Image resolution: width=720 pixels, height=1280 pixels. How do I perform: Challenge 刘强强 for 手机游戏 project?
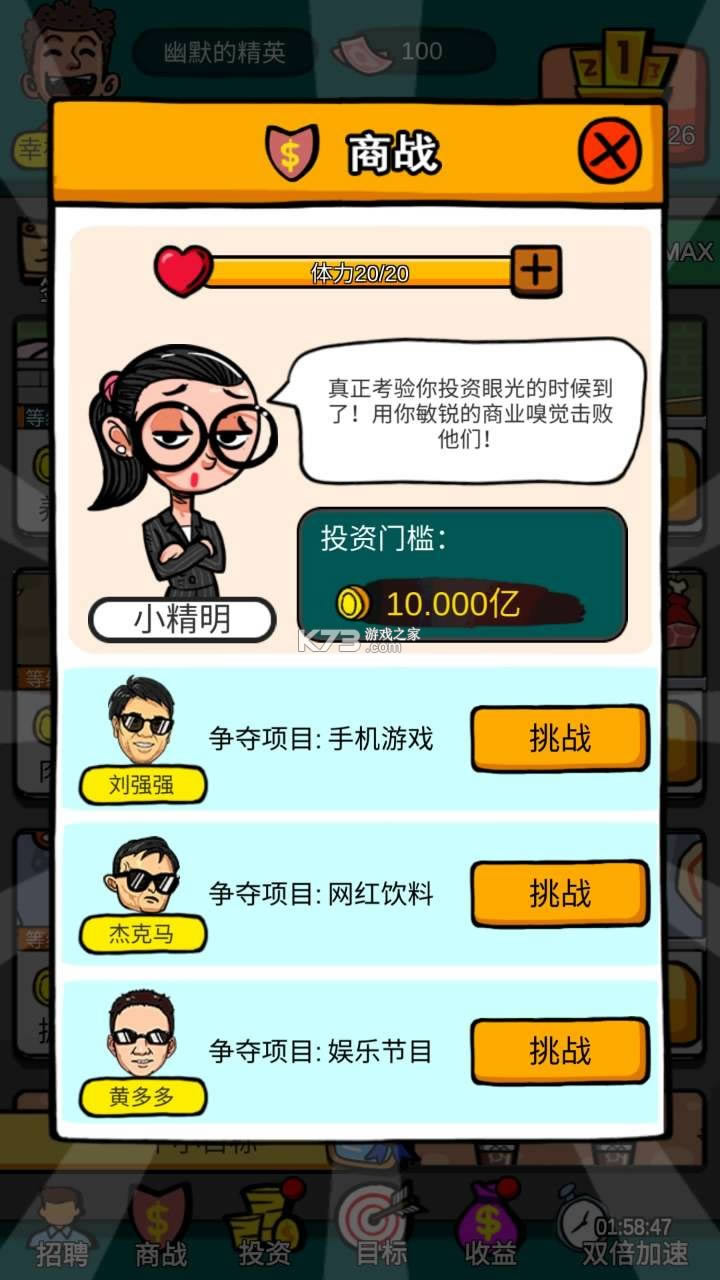pyautogui.click(x=560, y=739)
